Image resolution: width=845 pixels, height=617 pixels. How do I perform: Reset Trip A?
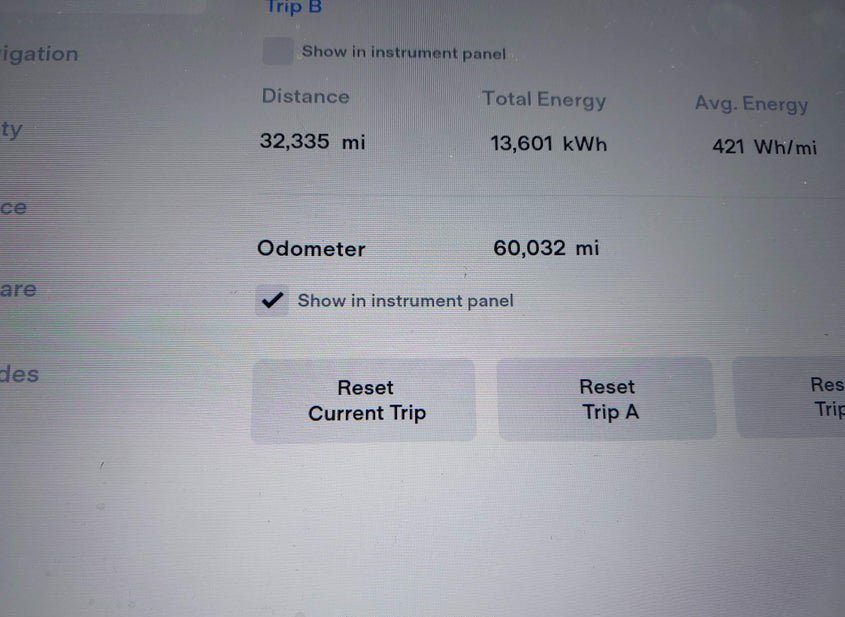(x=607, y=399)
